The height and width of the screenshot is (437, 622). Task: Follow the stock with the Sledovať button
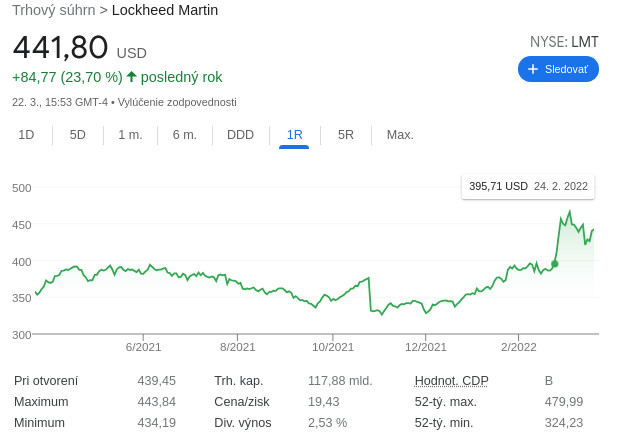[558, 69]
